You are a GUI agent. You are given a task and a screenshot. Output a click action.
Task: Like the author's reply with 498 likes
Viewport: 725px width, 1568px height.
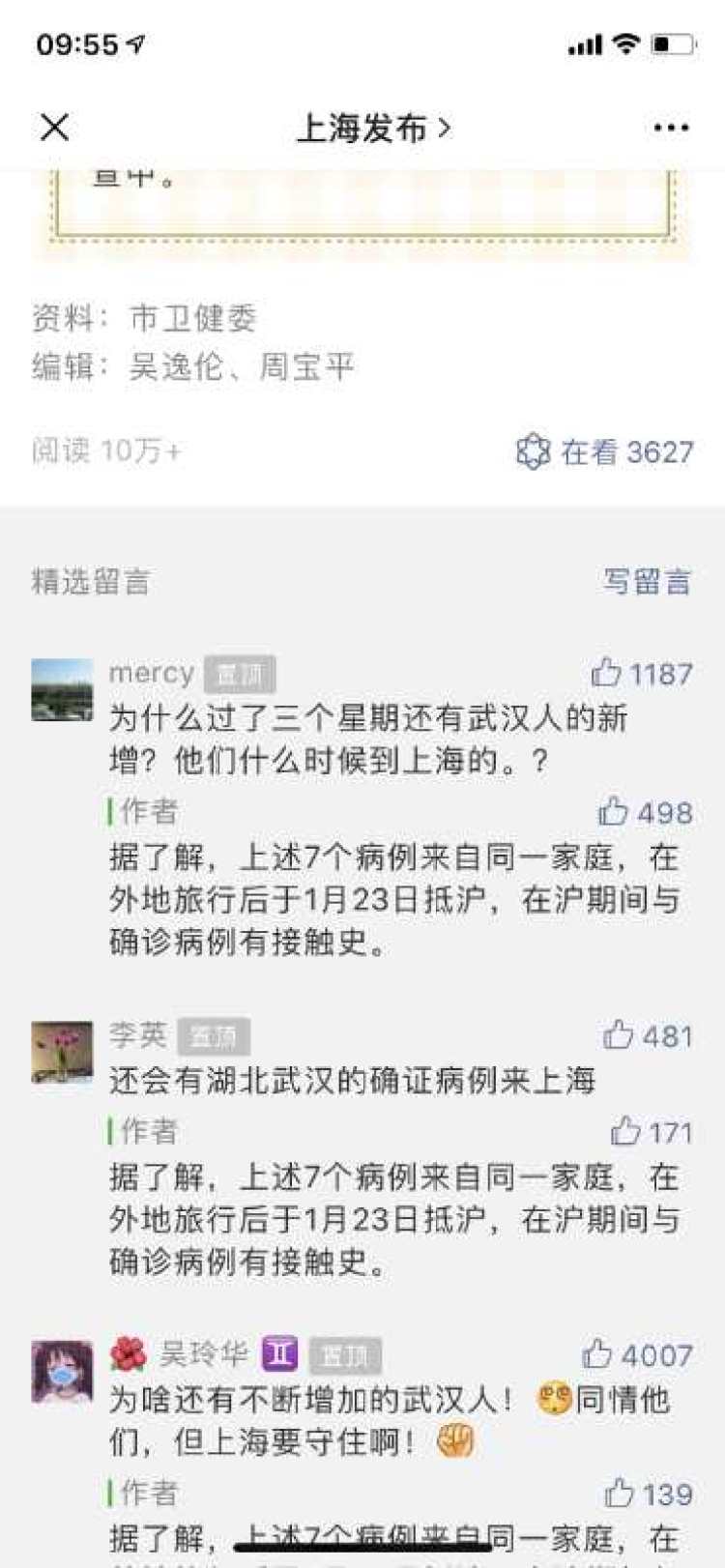(613, 811)
